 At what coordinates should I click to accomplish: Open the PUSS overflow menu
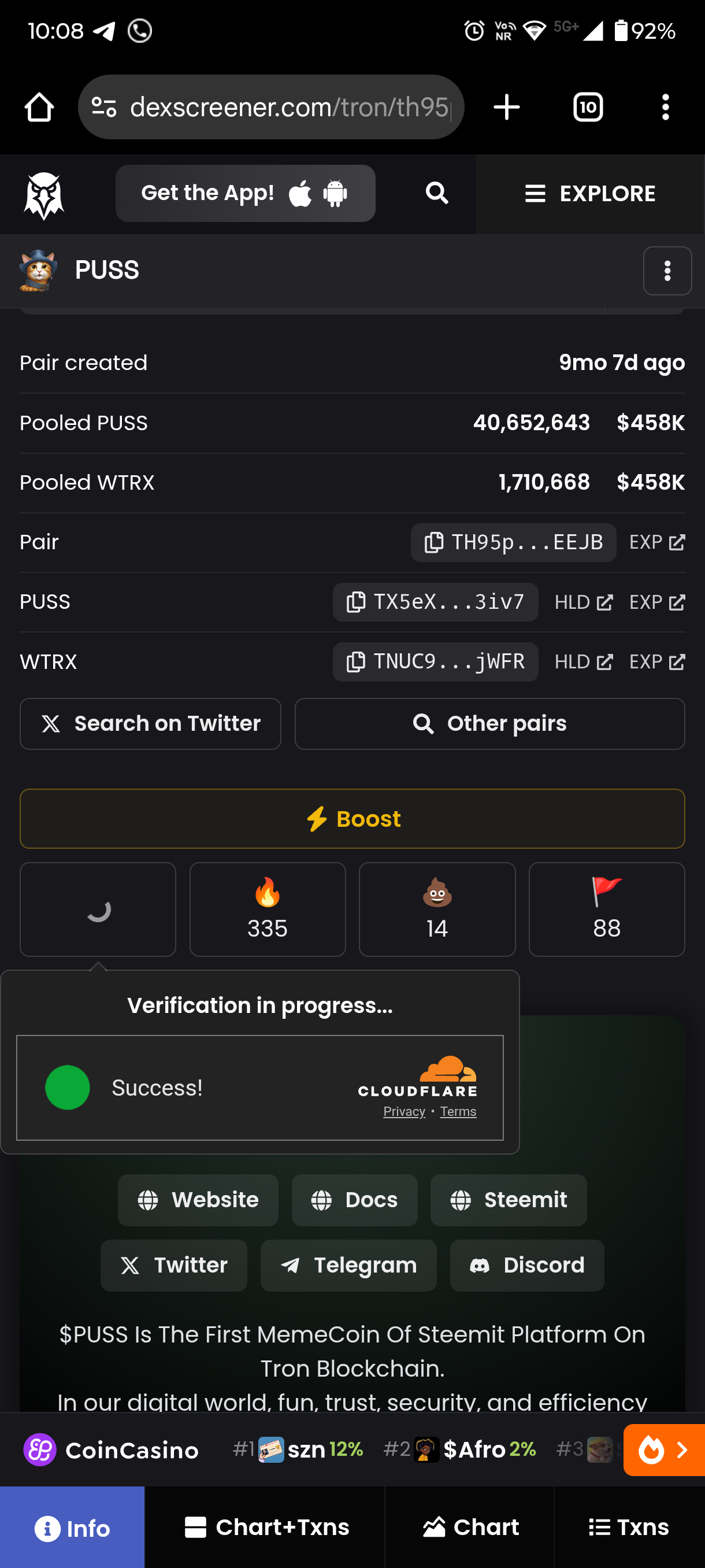[667, 271]
